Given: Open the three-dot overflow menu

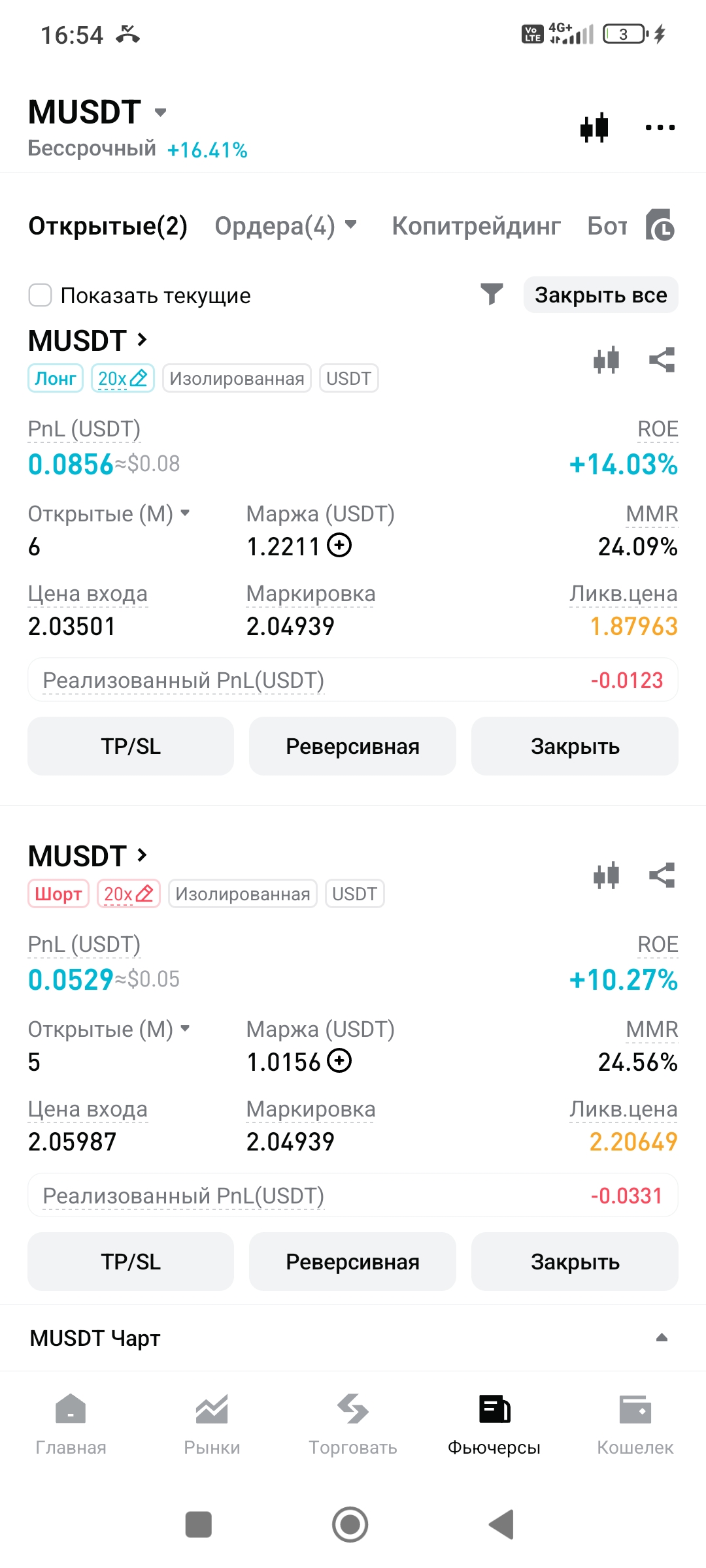Looking at the screenshot, I should 660,127.
